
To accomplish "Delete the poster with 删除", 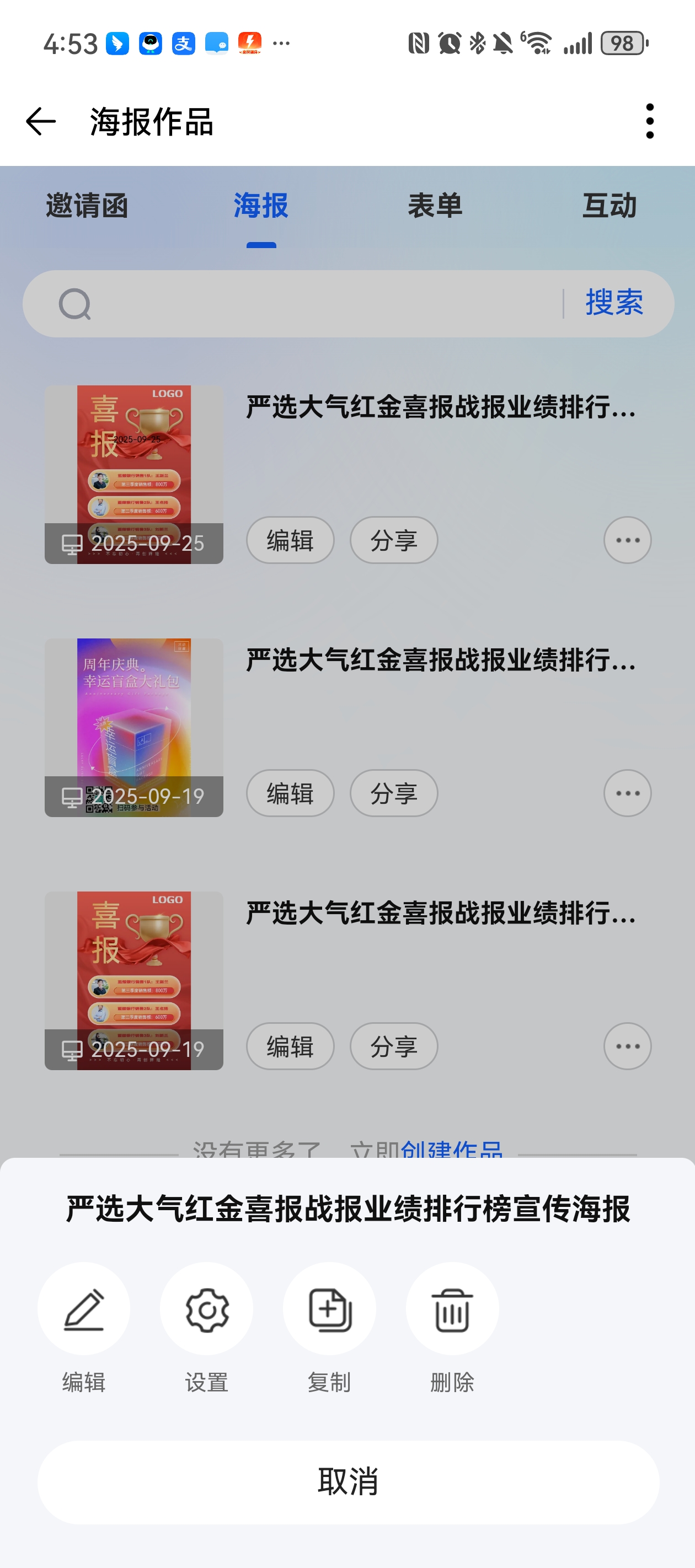I will [x=452, y=1309].
